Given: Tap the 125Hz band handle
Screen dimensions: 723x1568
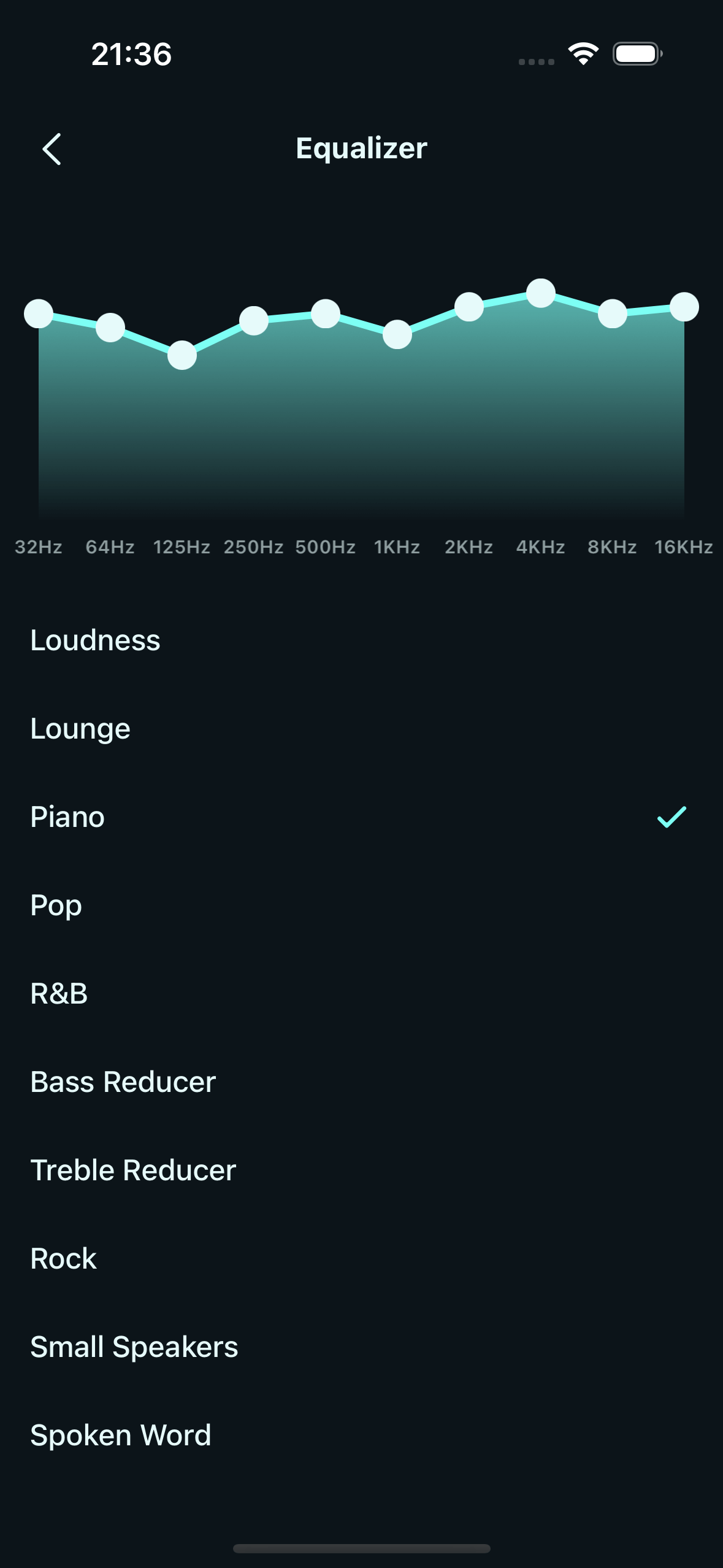Looking at the screenshot, I should pos(182,355).
